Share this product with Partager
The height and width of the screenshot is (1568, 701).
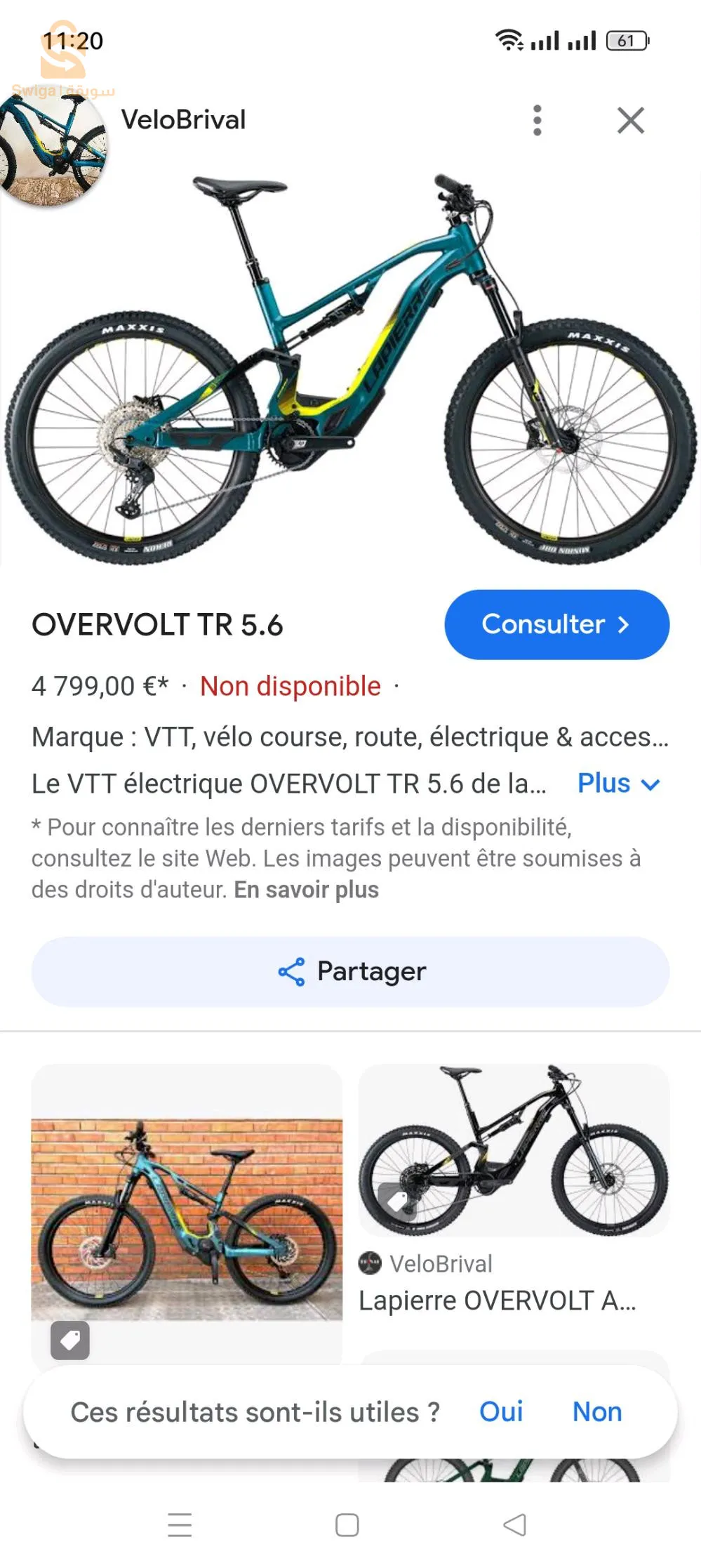coord(350,971)
